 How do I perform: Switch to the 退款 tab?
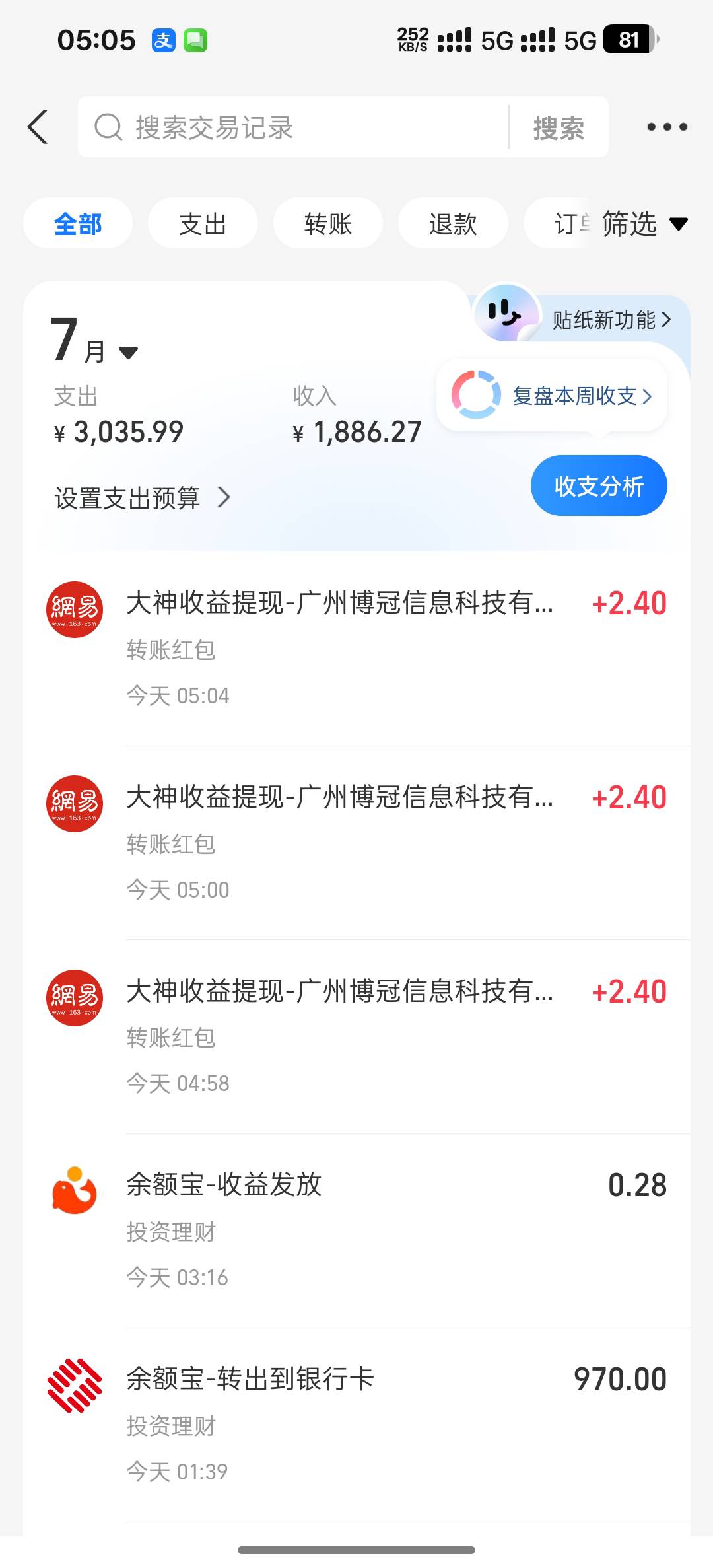point(453,223)
